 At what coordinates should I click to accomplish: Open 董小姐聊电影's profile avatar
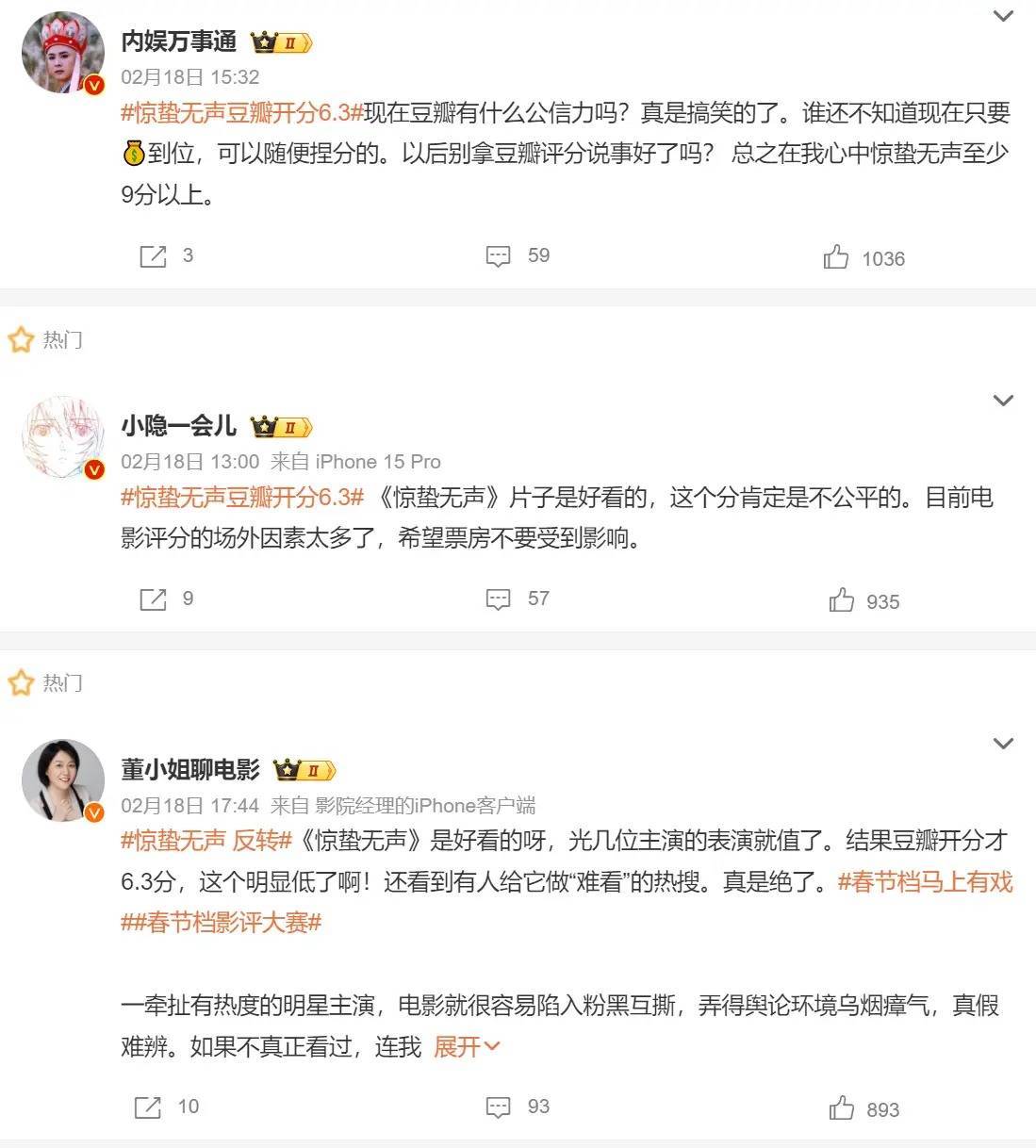tap(63, 780)
